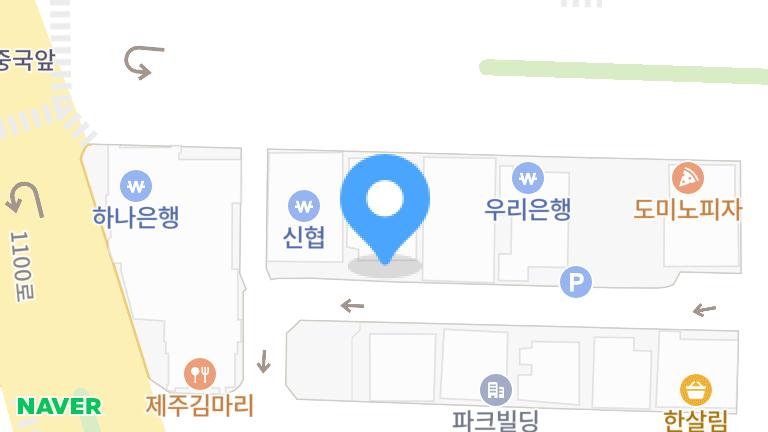Select the 제주김마리 restaurant marker

tap(200, 374)
